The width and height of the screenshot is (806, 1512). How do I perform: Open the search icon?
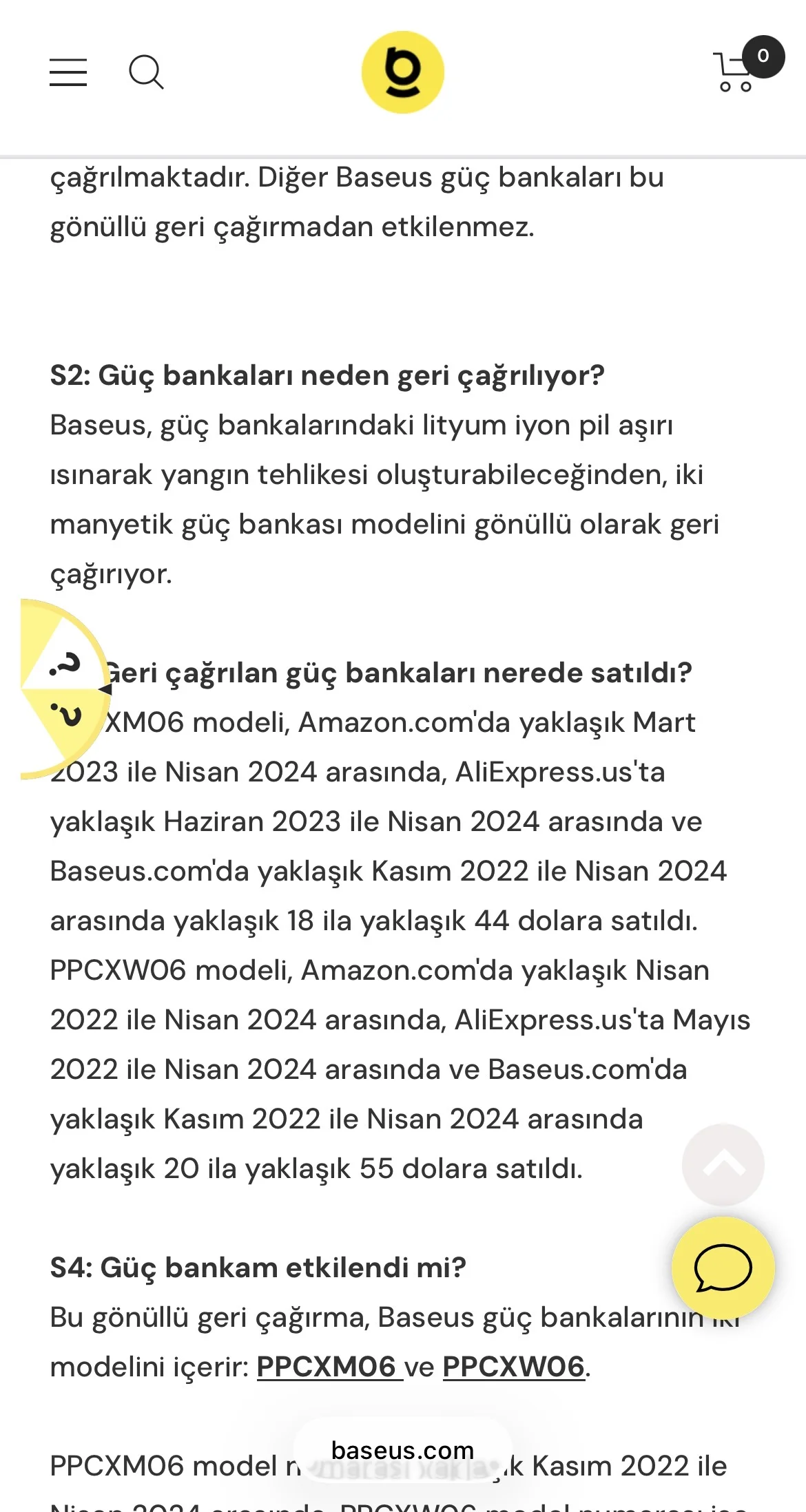tap(146, 72)
